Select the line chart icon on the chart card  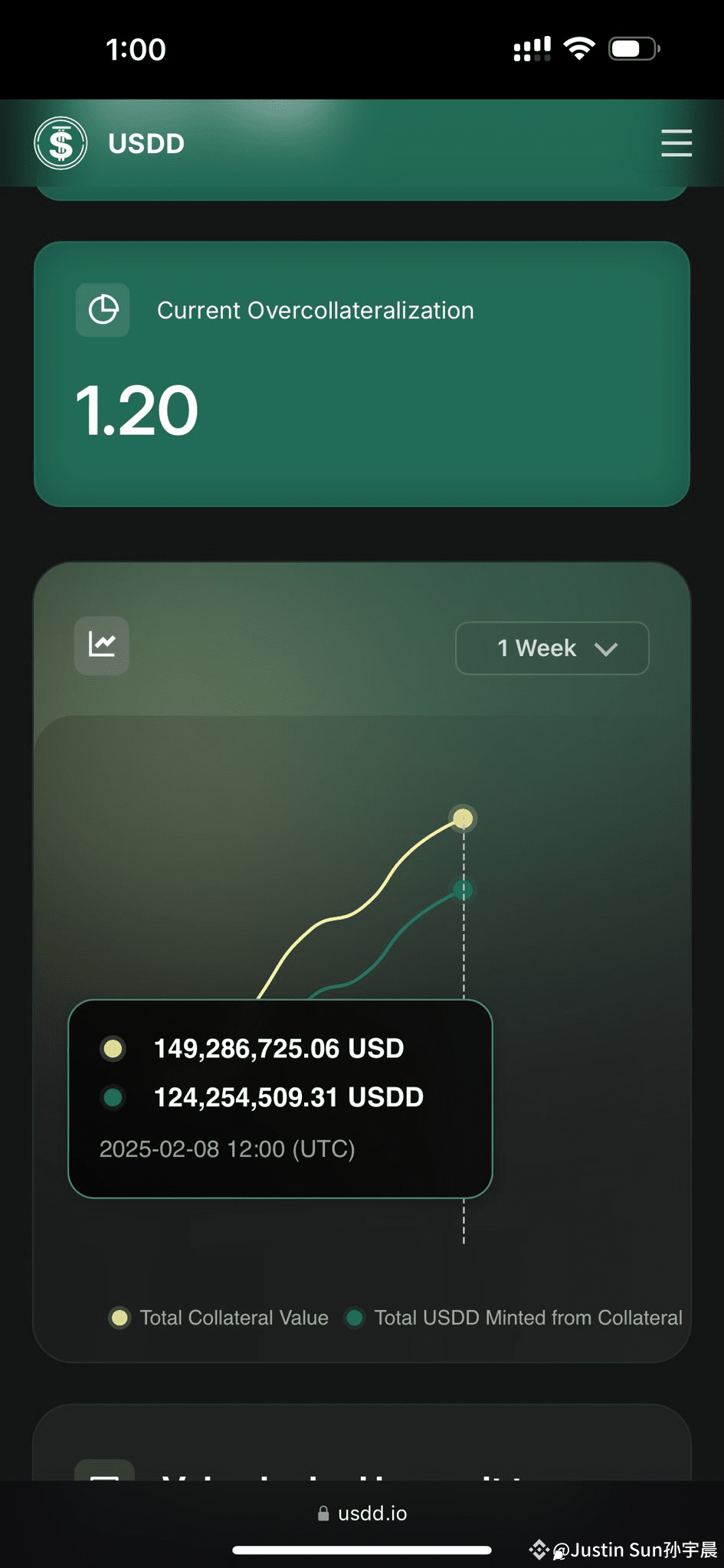click(x=102, y=646)
